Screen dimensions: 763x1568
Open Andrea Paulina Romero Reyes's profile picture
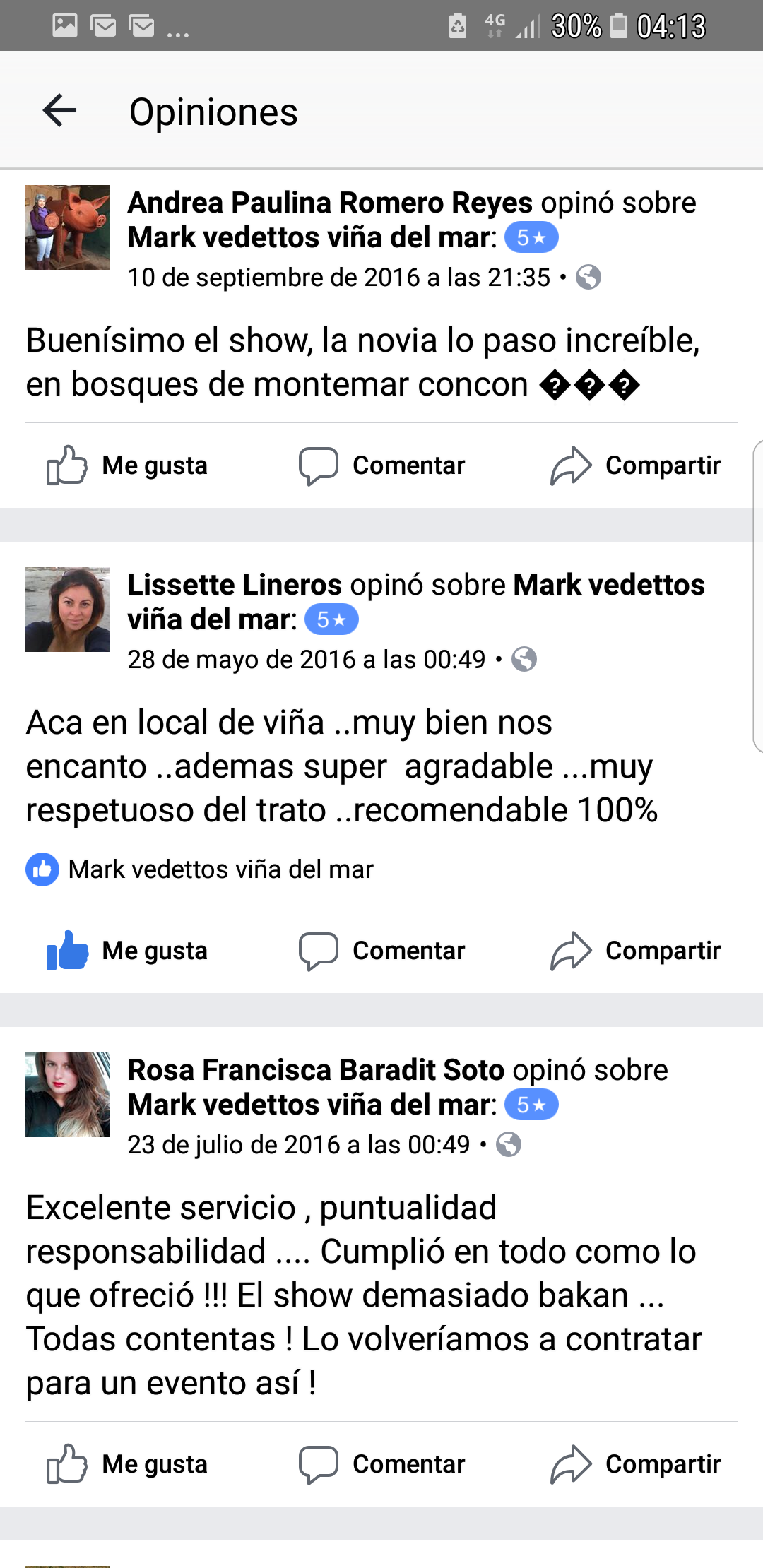coord(68,227)
